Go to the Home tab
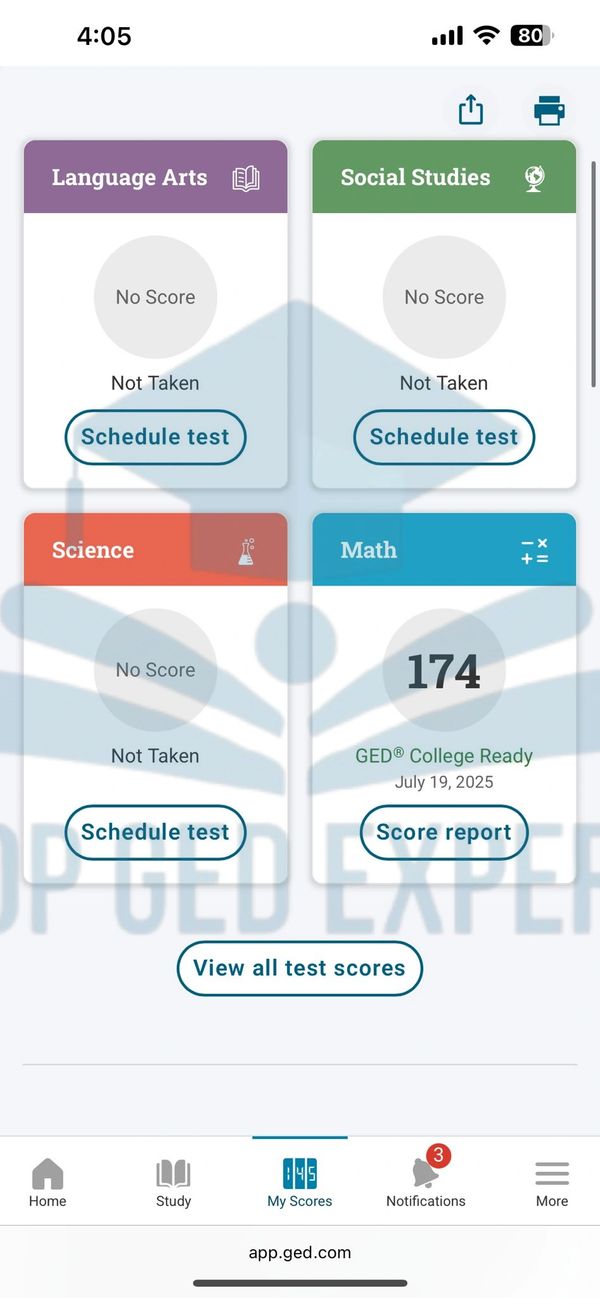600x1298 pixels. 47,1183
